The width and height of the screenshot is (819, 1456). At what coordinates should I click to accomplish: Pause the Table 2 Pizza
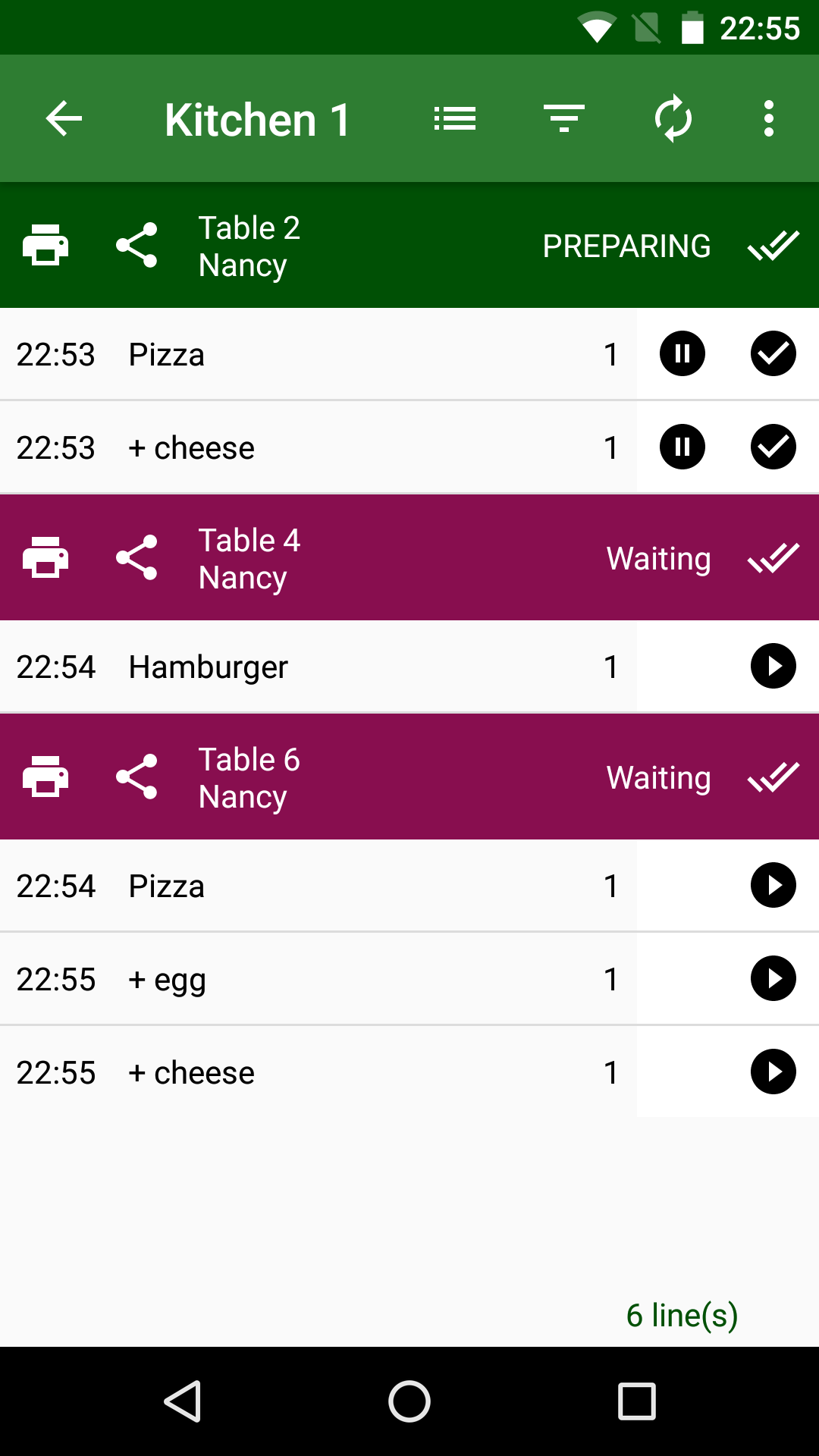click(682, 354)
